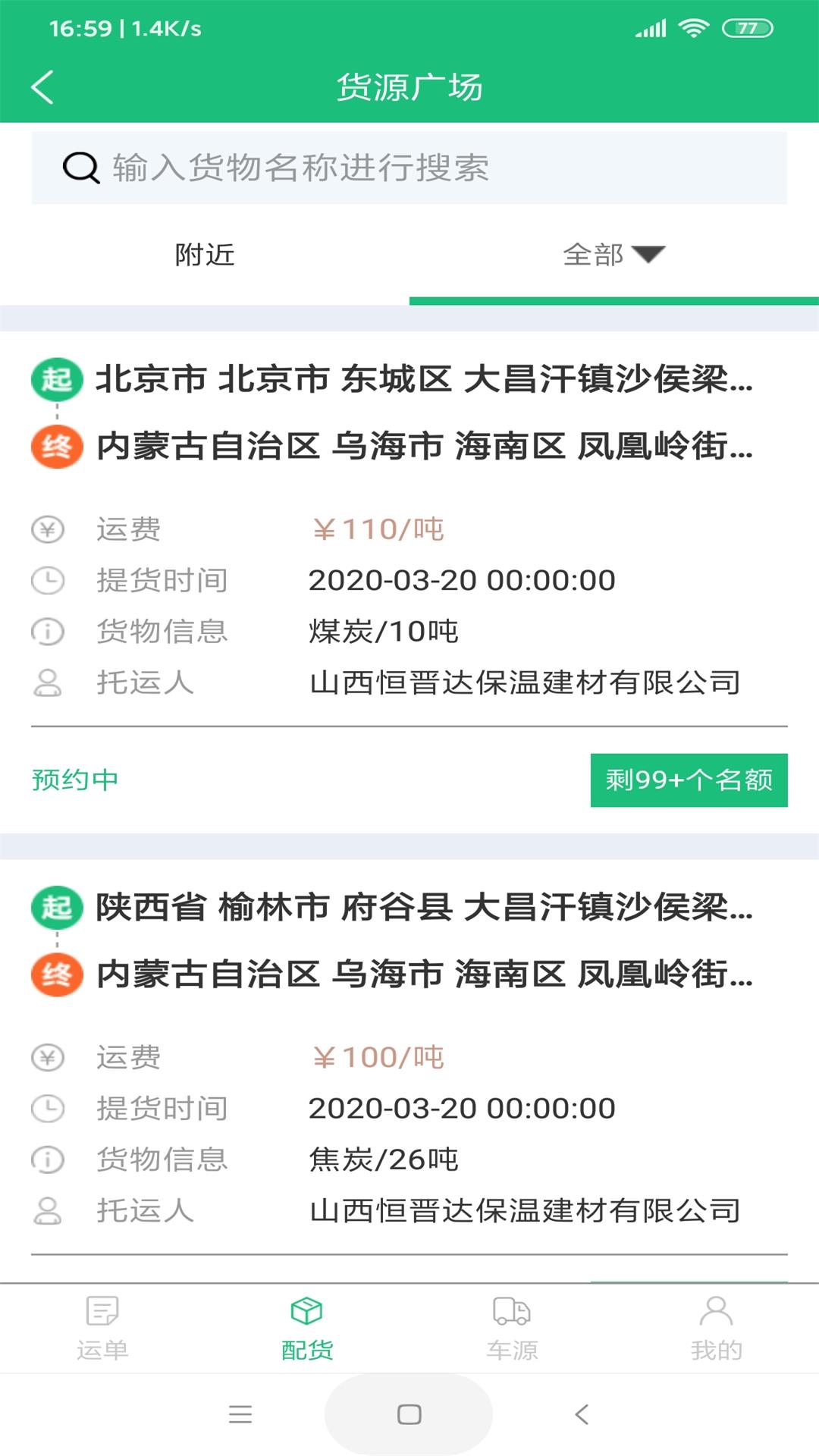Switch to the 运单 tab
The height and width of the screenshot is (1456, 819).
click(x=102, y=1327)
